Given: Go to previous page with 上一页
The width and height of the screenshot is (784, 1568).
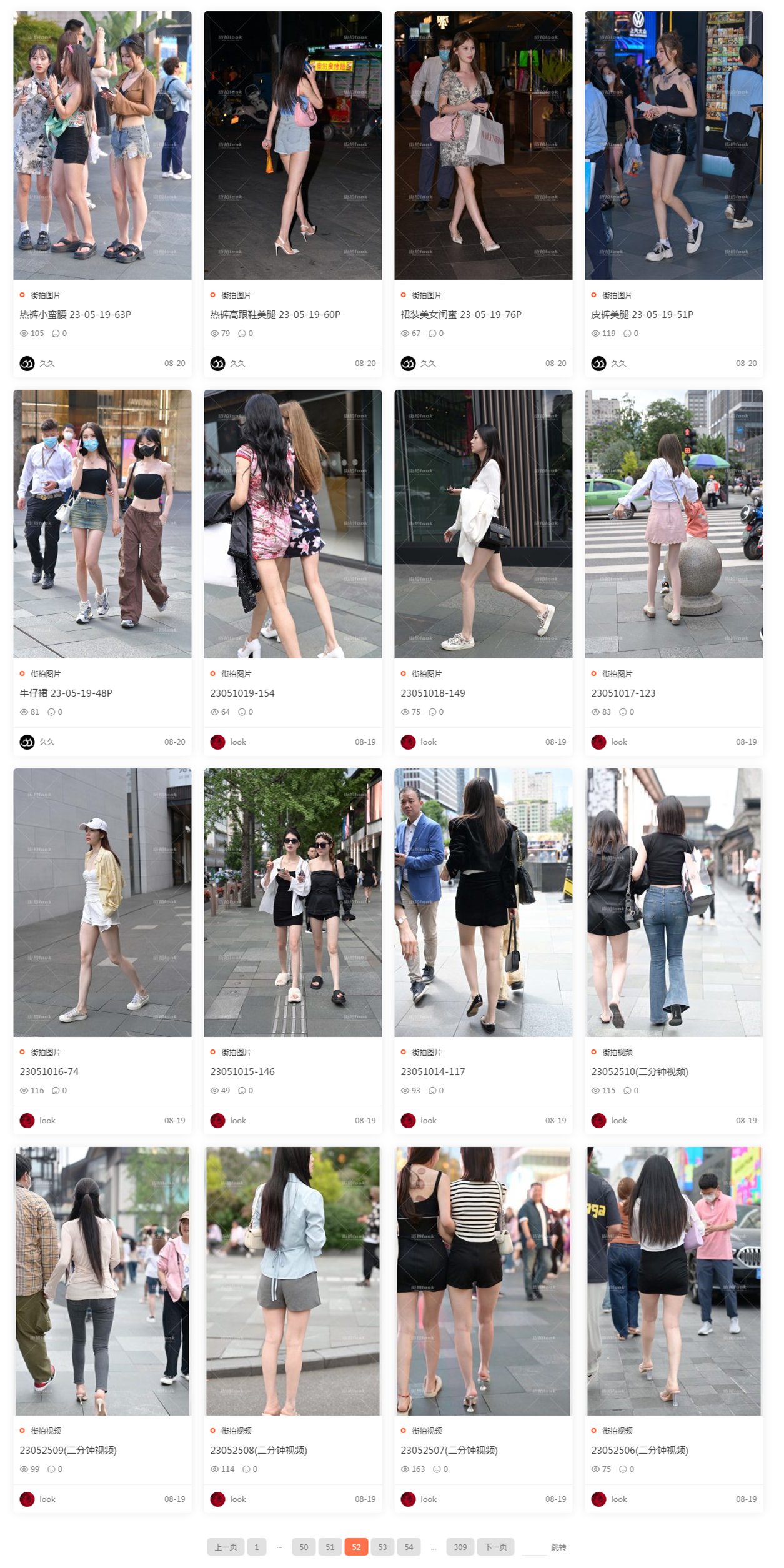Looking at the screenshot, I should click(226, 1547).
